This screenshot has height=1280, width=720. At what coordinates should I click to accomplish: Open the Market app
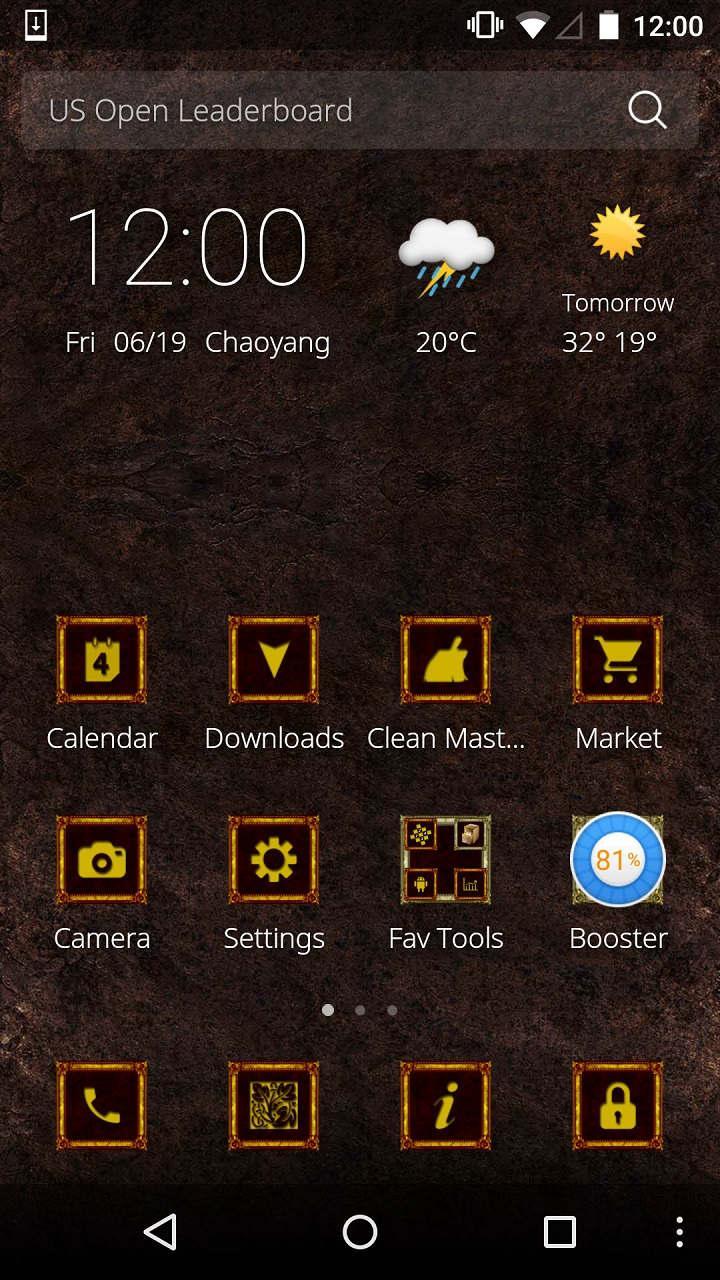(x=618, y=660)
